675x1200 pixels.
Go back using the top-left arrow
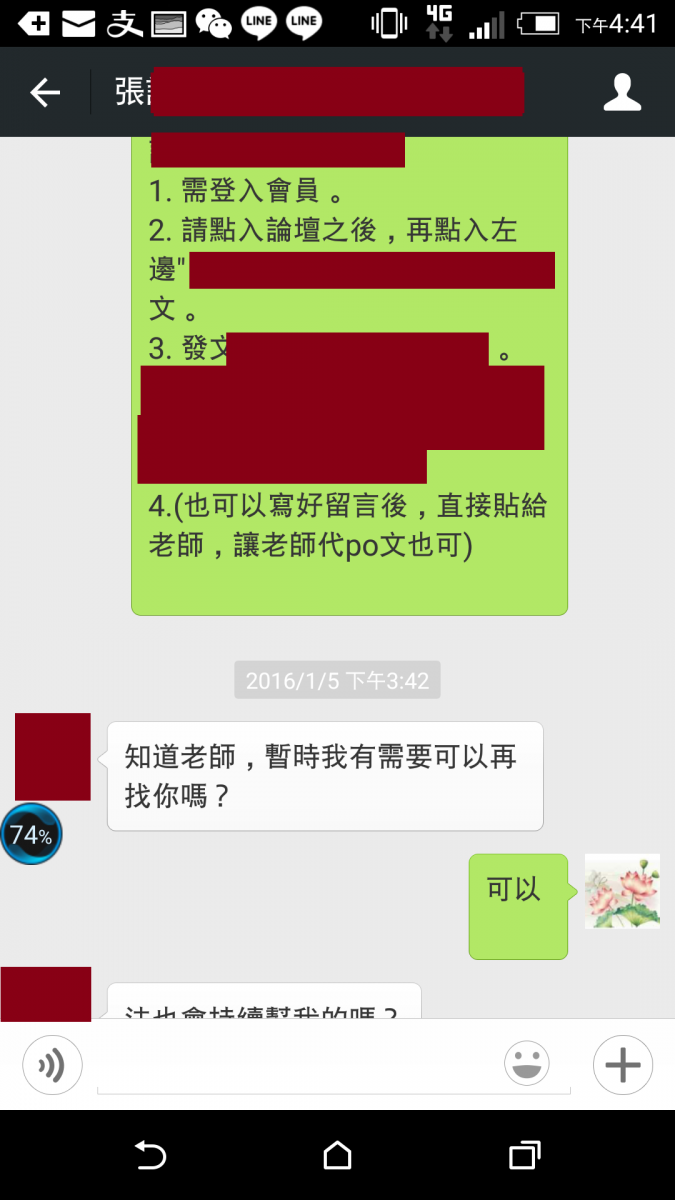(45, 93)
